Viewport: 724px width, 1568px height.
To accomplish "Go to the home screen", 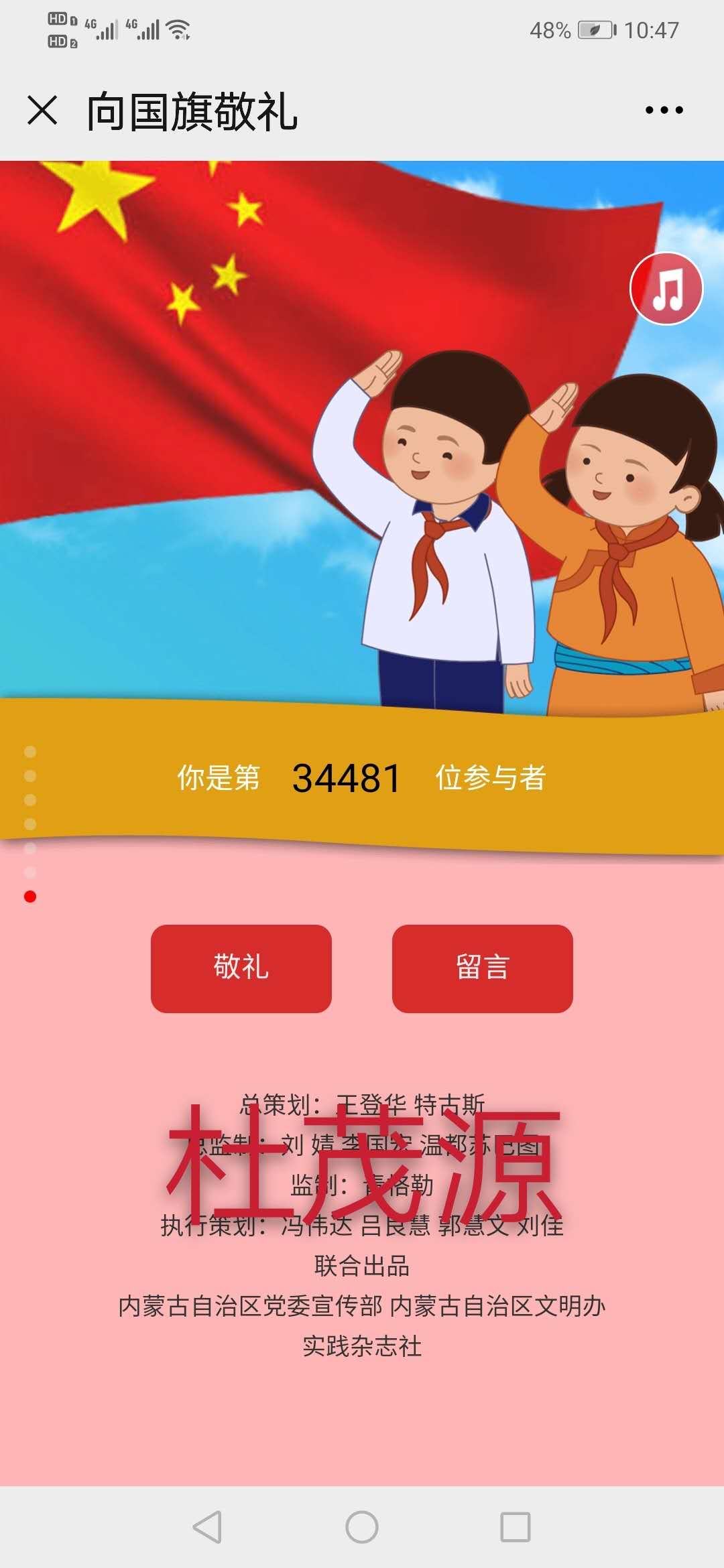I will click(x=362, y=1527).
